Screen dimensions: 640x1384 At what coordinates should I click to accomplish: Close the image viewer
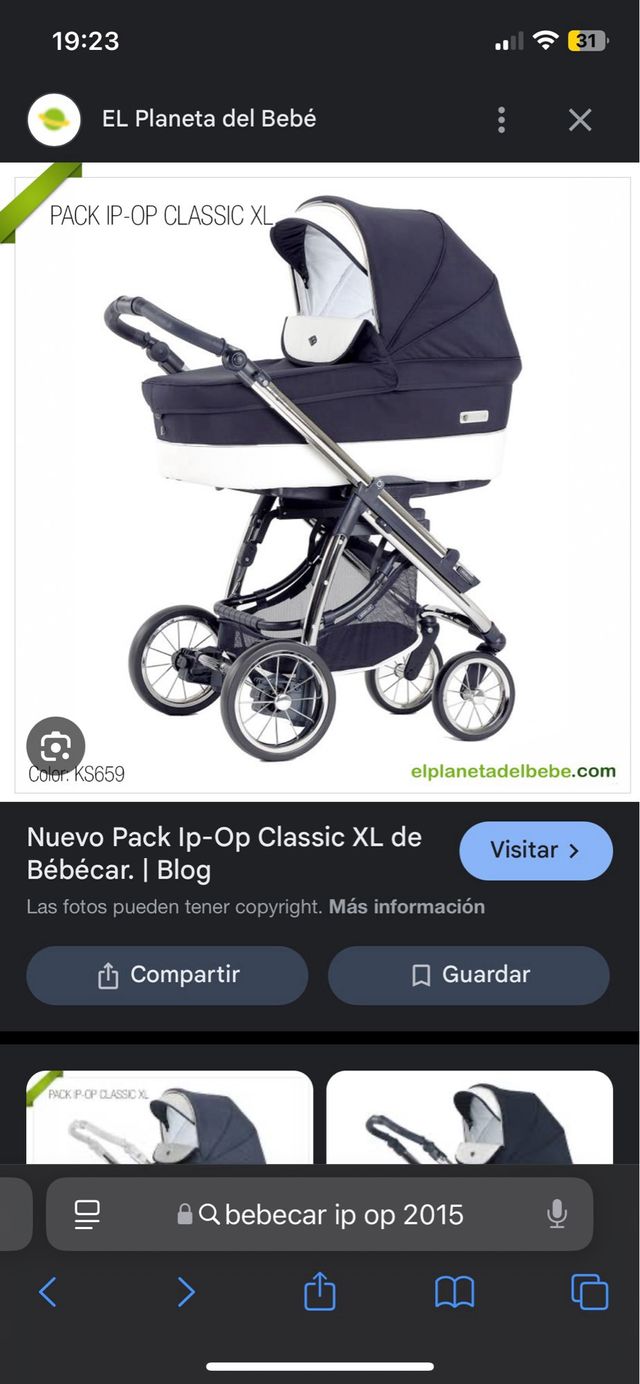coord(580,120)
